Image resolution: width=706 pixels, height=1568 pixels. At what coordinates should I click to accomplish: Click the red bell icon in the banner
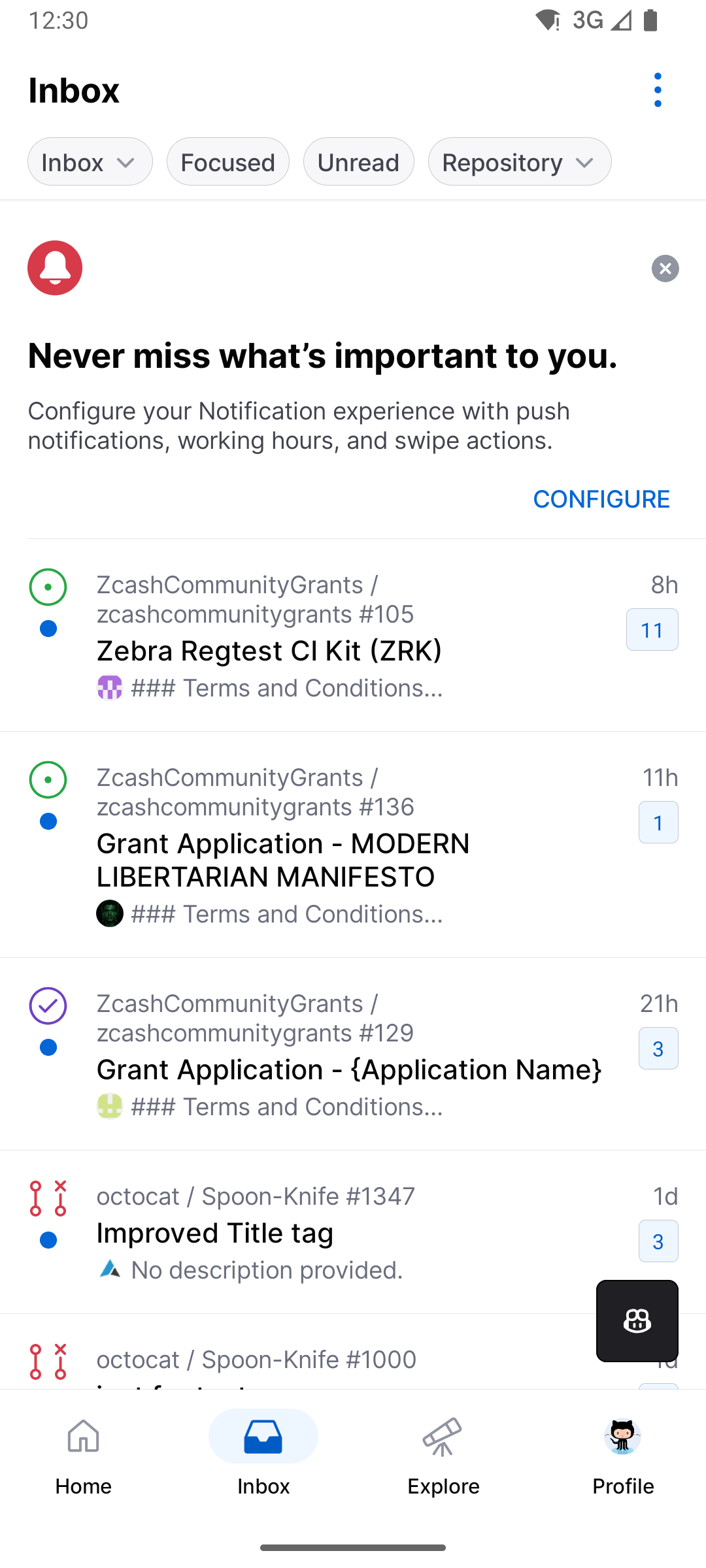click(55, 268)
